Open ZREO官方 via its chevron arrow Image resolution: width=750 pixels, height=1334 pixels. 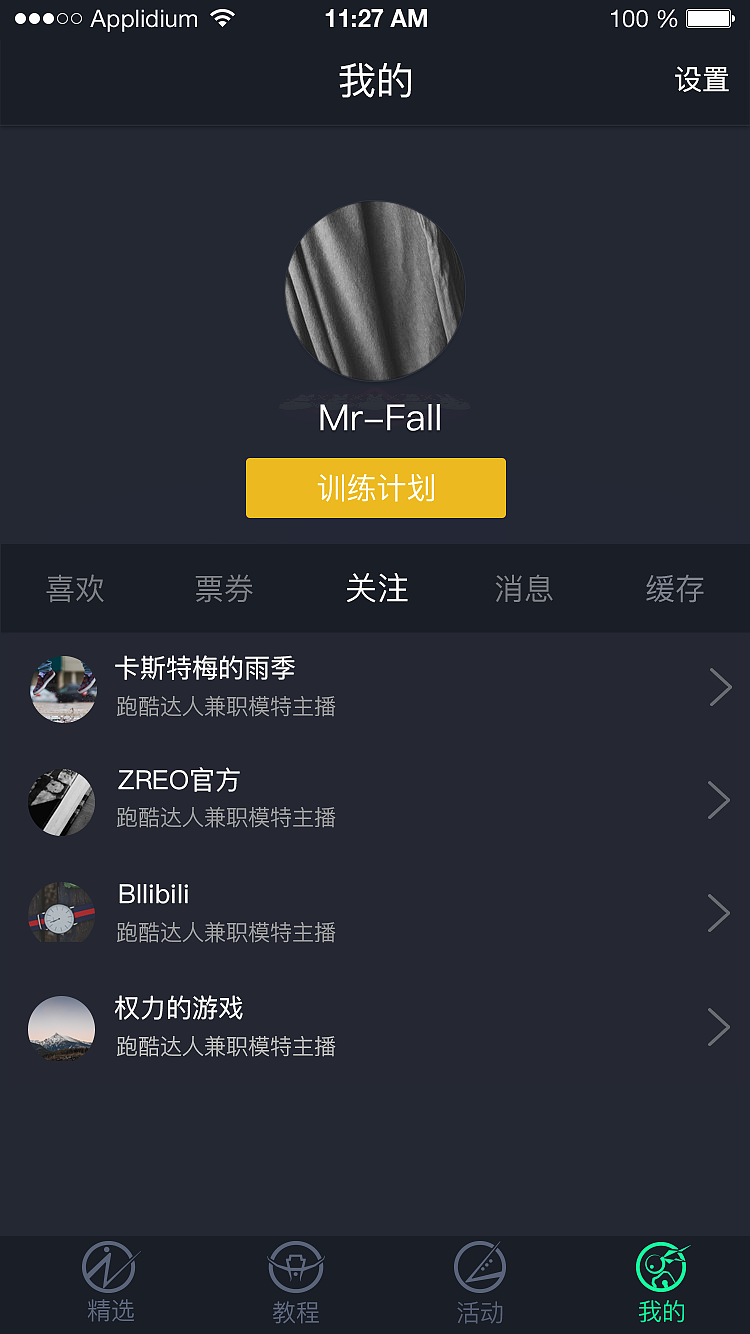pos(719,800)
